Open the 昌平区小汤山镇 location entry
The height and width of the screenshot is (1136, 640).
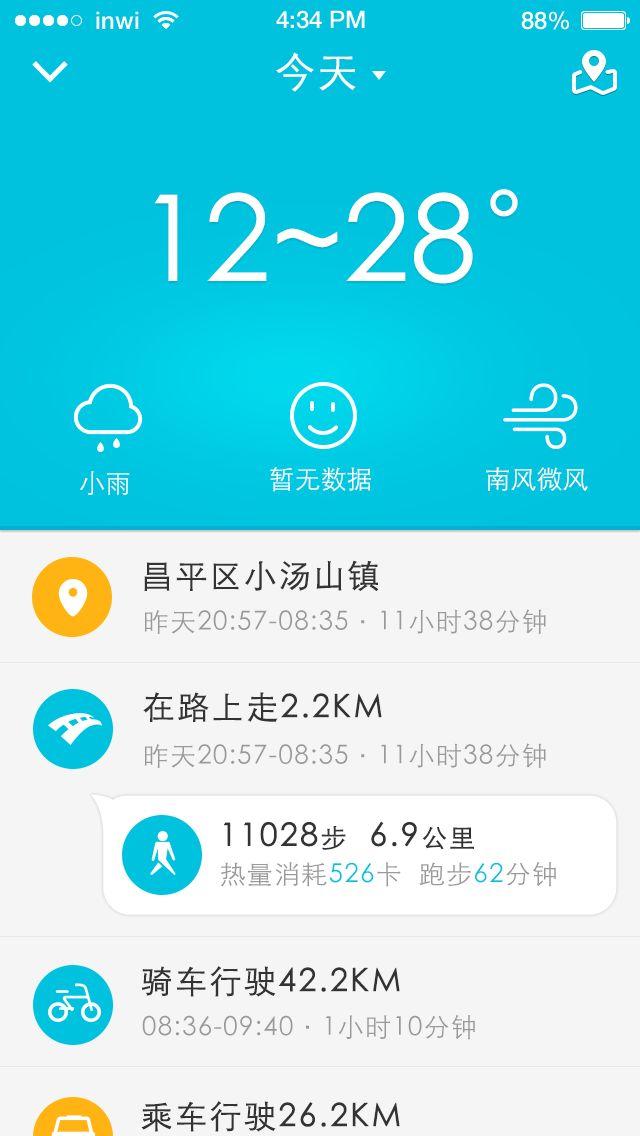320,597
